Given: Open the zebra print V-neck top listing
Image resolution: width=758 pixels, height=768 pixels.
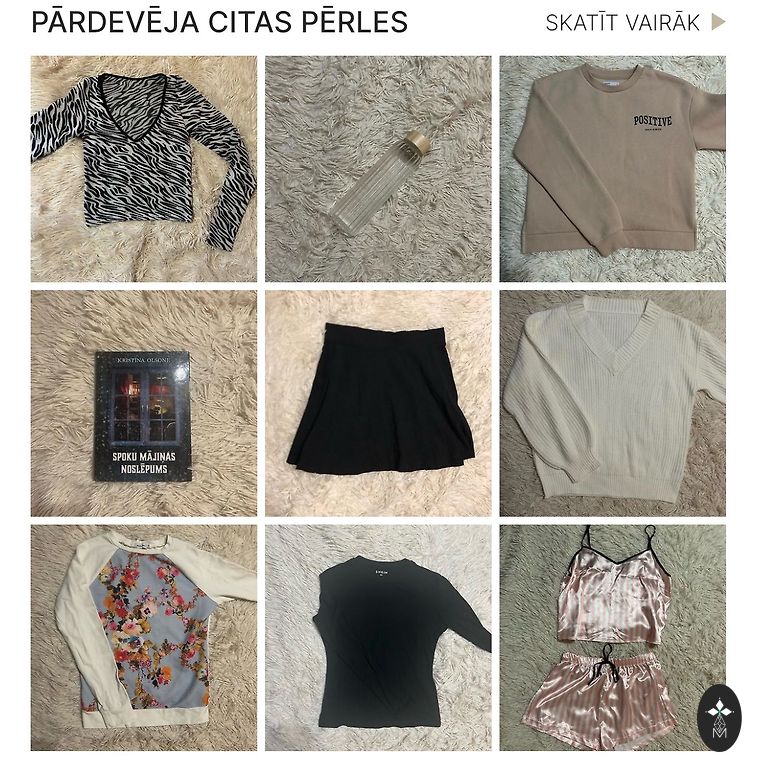Looking at the screenshot, I should click(143, 168).
